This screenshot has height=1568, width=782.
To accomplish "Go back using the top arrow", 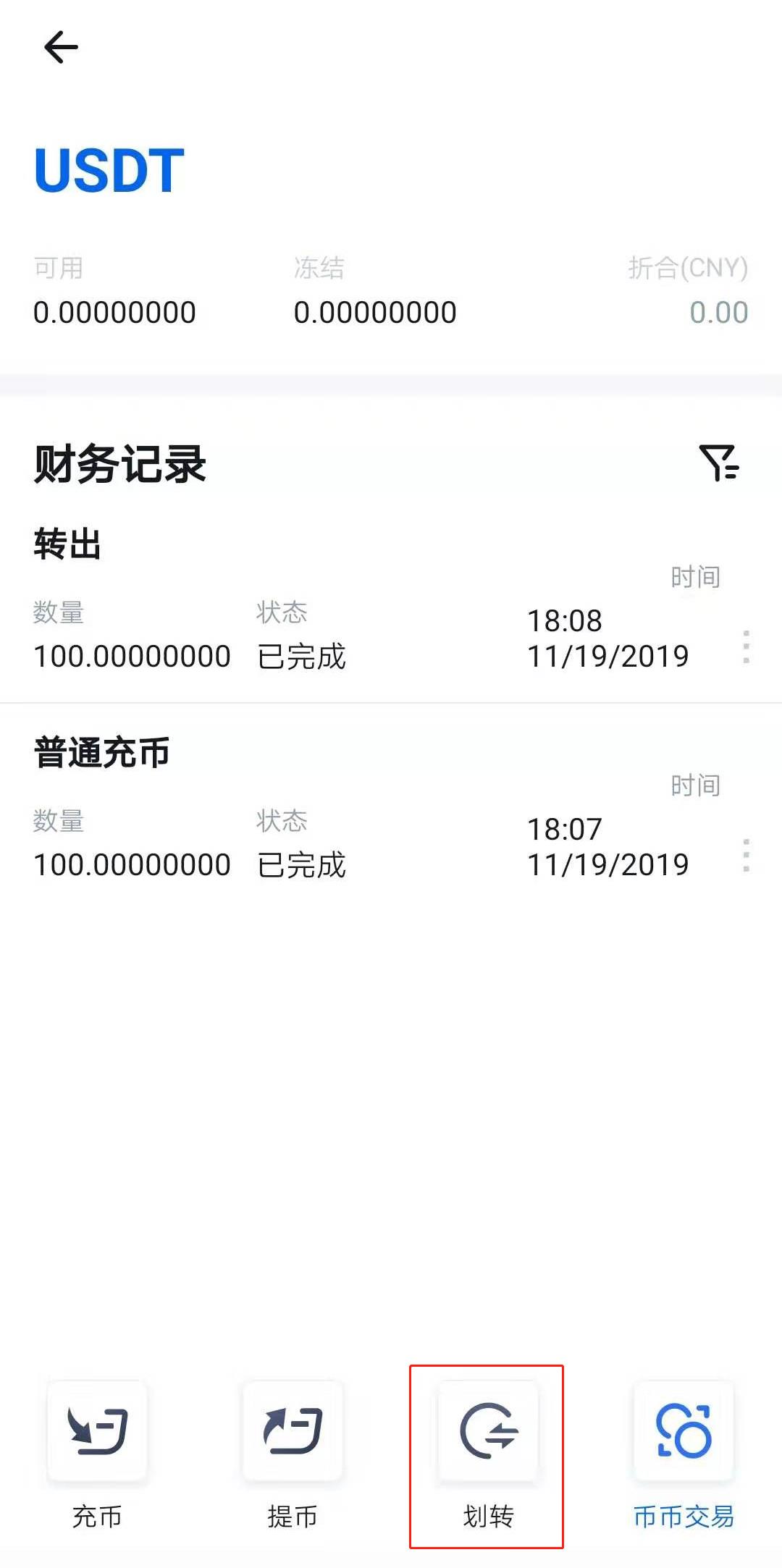I will click(61, 48).
